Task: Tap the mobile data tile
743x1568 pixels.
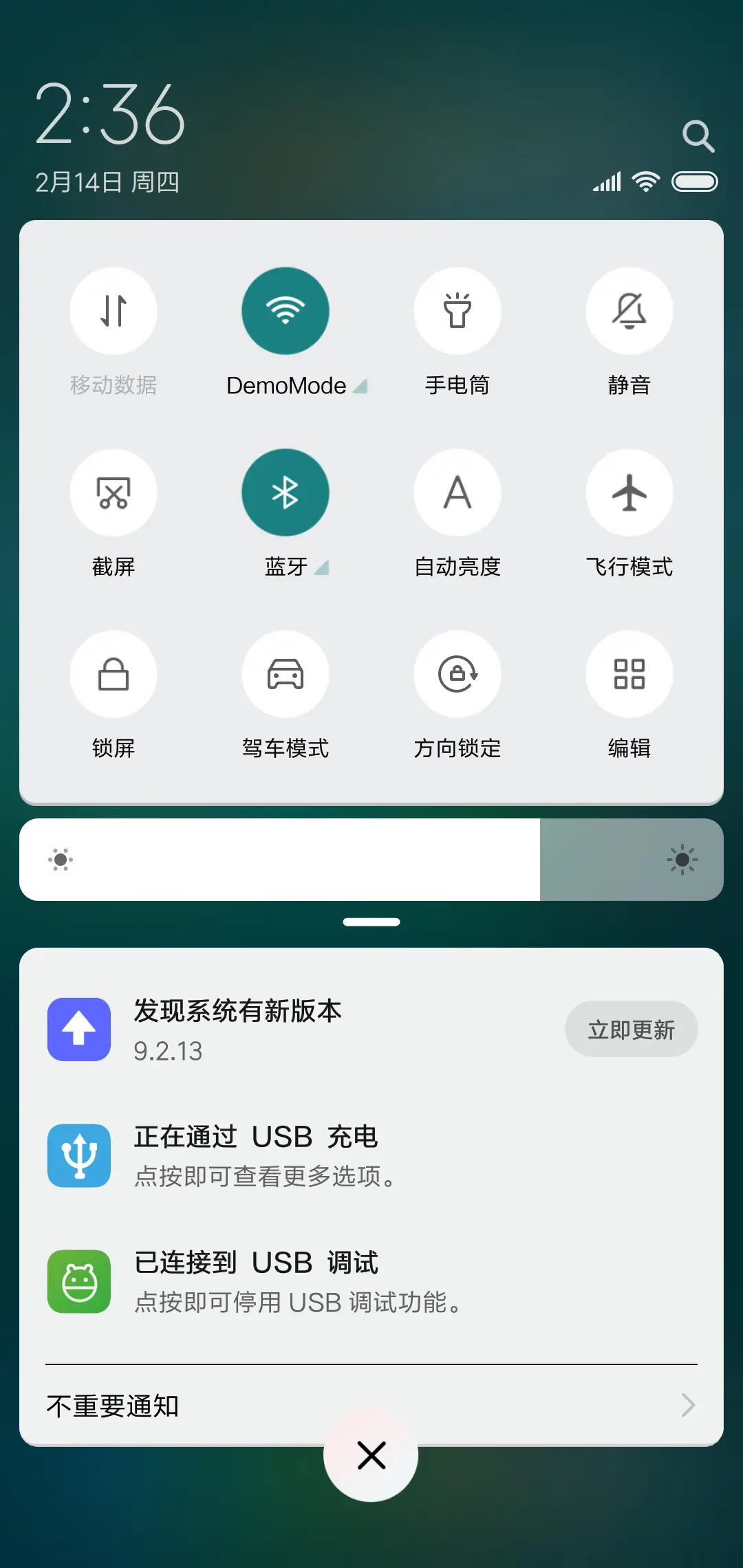Action: coord(114,311)
